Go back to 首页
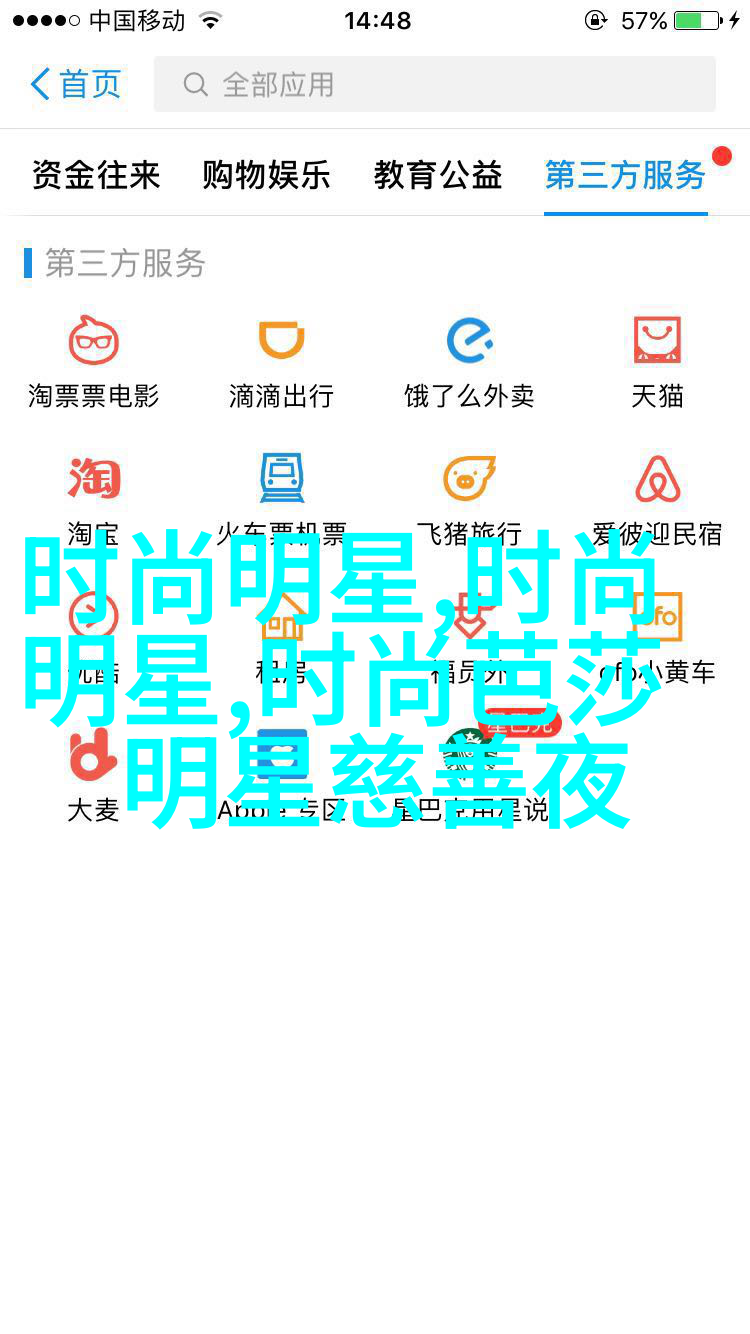 tap(76, 84)
